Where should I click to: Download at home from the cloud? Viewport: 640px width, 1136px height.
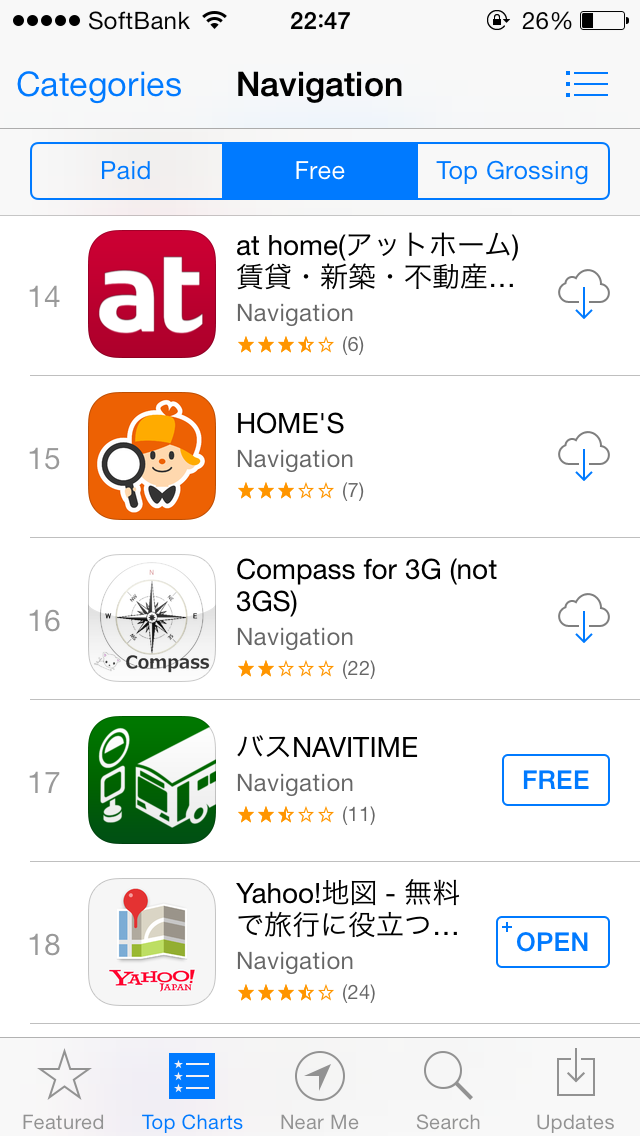(x=584, y=295)
